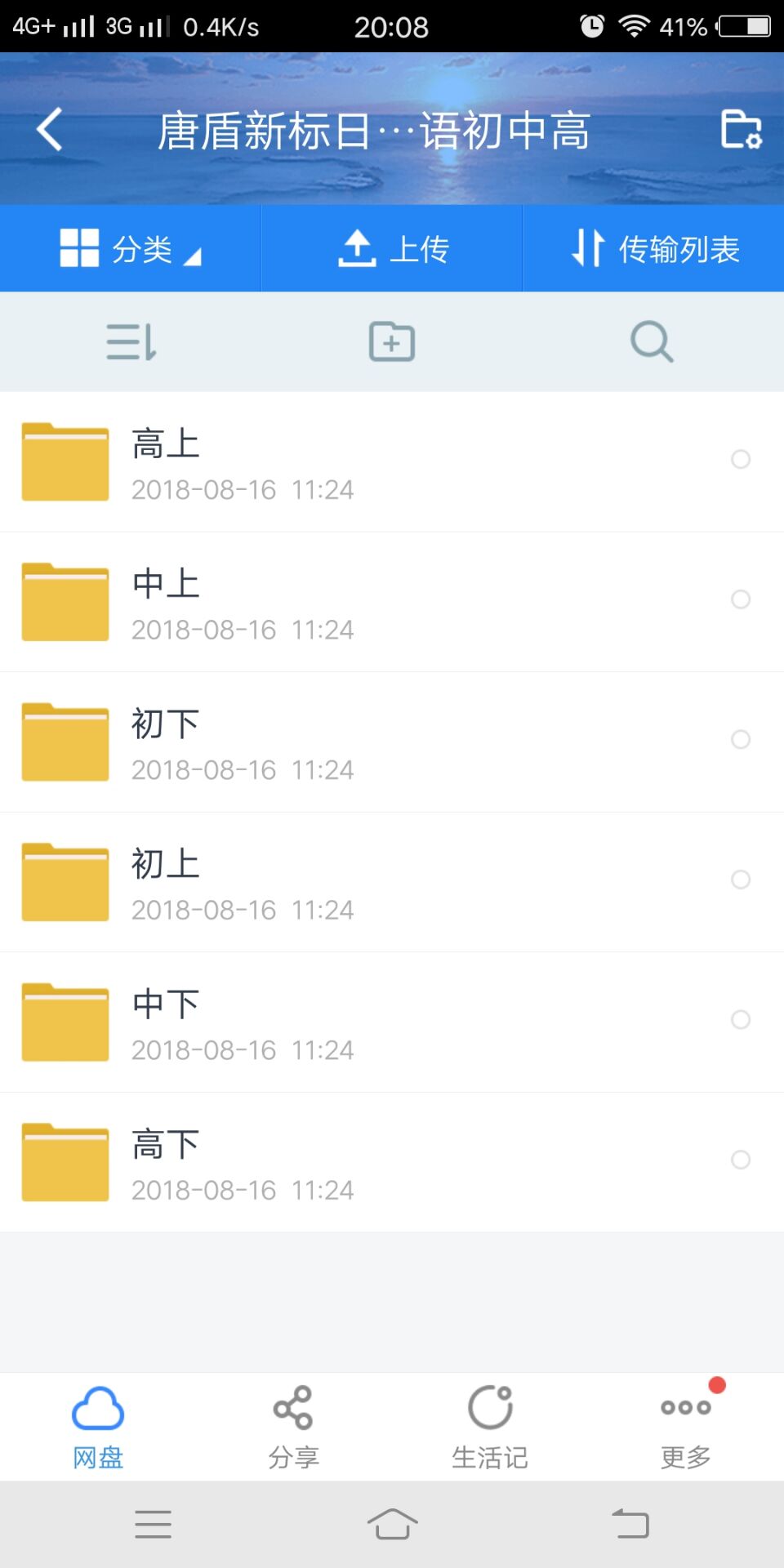This screenshot has width=784, height=1568.
Task: Select the 高下 folder's circle
Action: click(741, 1160)
